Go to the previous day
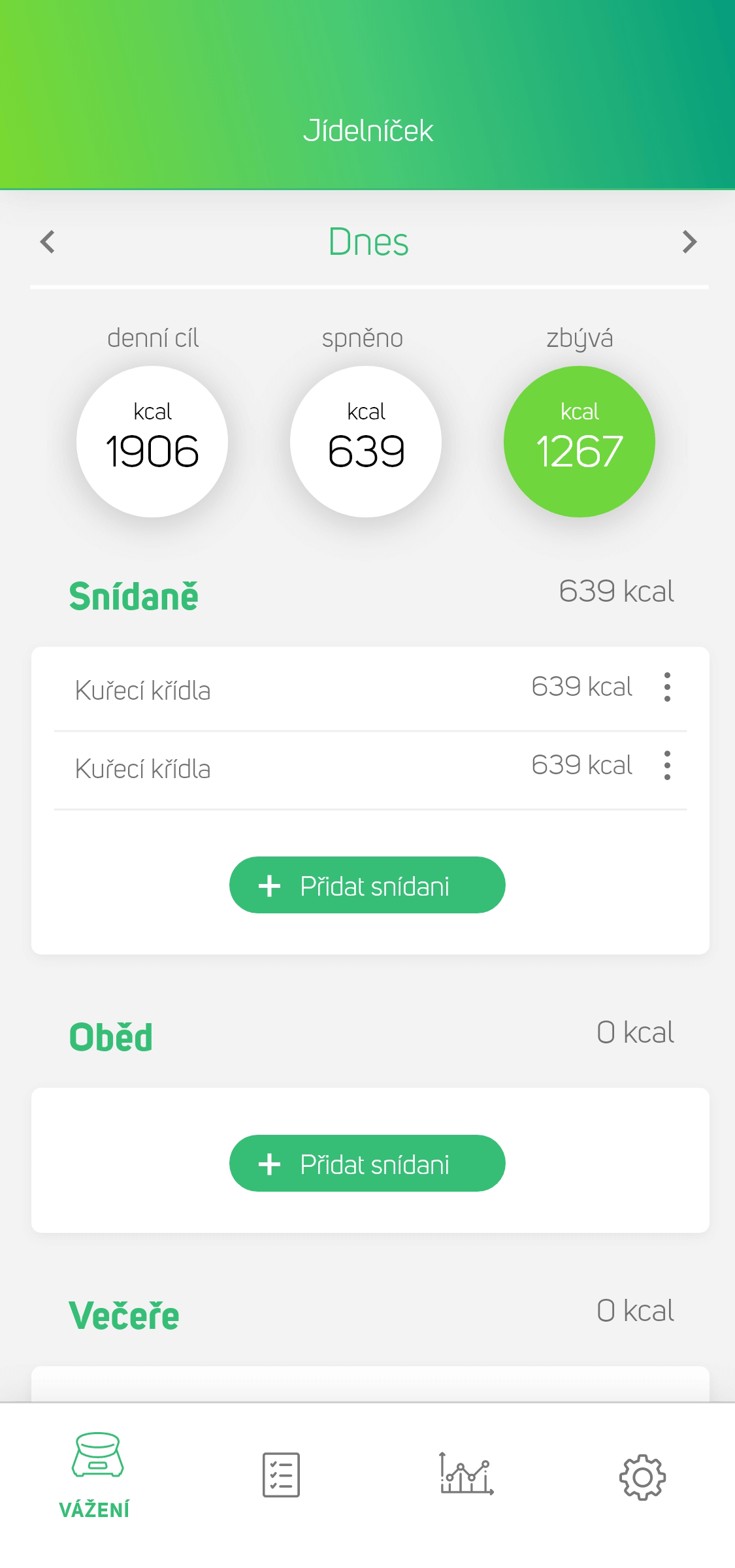 pos(48,242)
